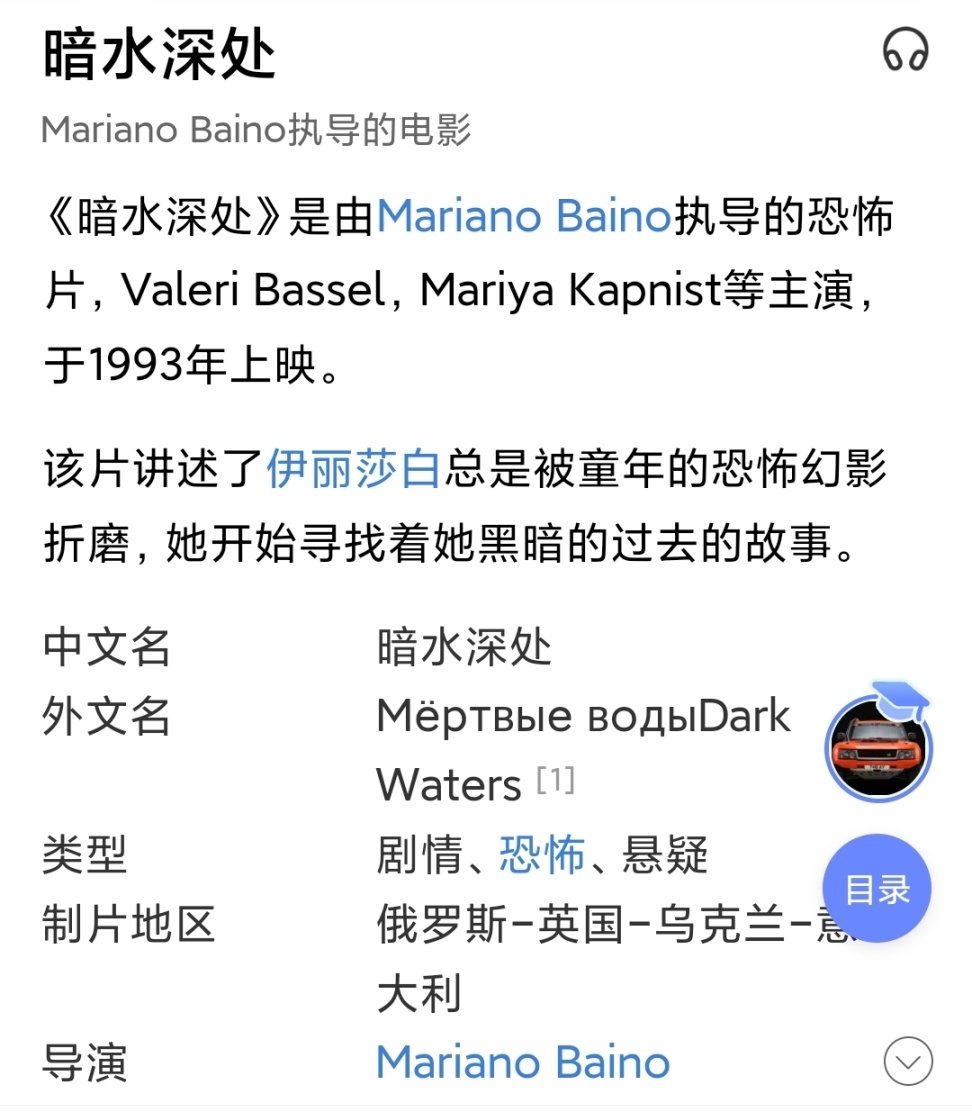Play audio narration with the headphones icon
The height and width of the screenshot is (1112, 972).
pyautogui.click(x=905, y=51)
